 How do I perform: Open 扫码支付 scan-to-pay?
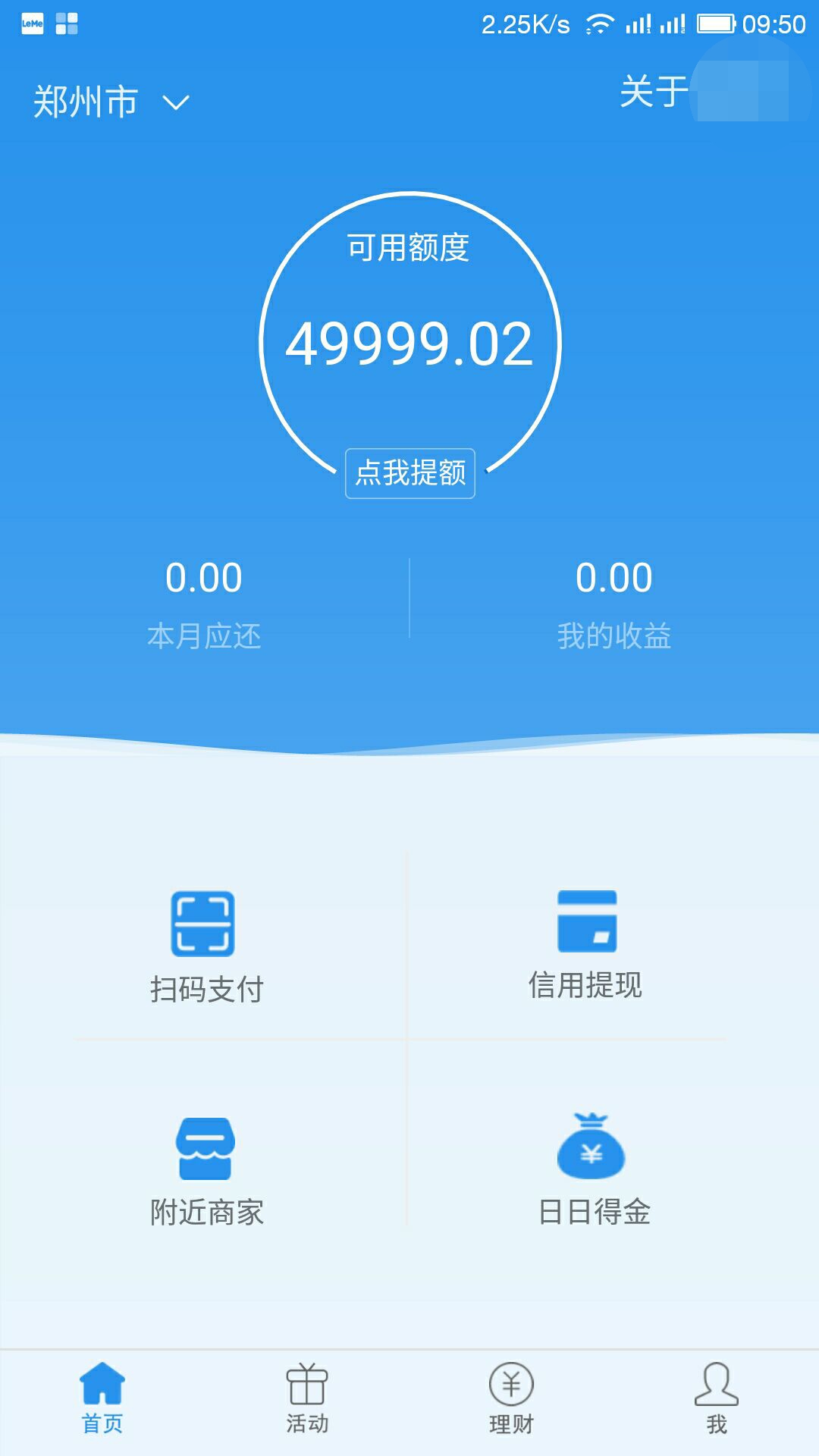pos(206,947)
